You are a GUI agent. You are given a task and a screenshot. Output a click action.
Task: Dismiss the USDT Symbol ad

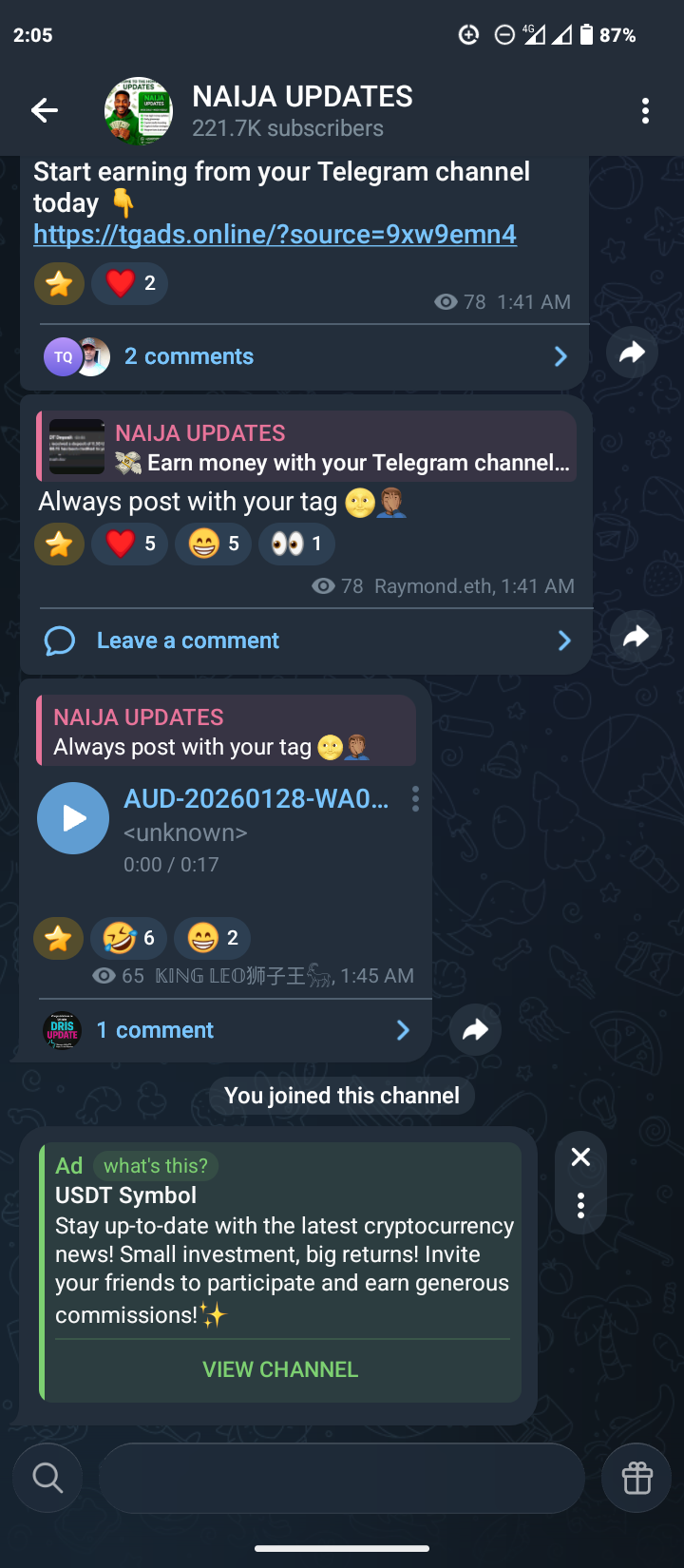pos(580,1157)
